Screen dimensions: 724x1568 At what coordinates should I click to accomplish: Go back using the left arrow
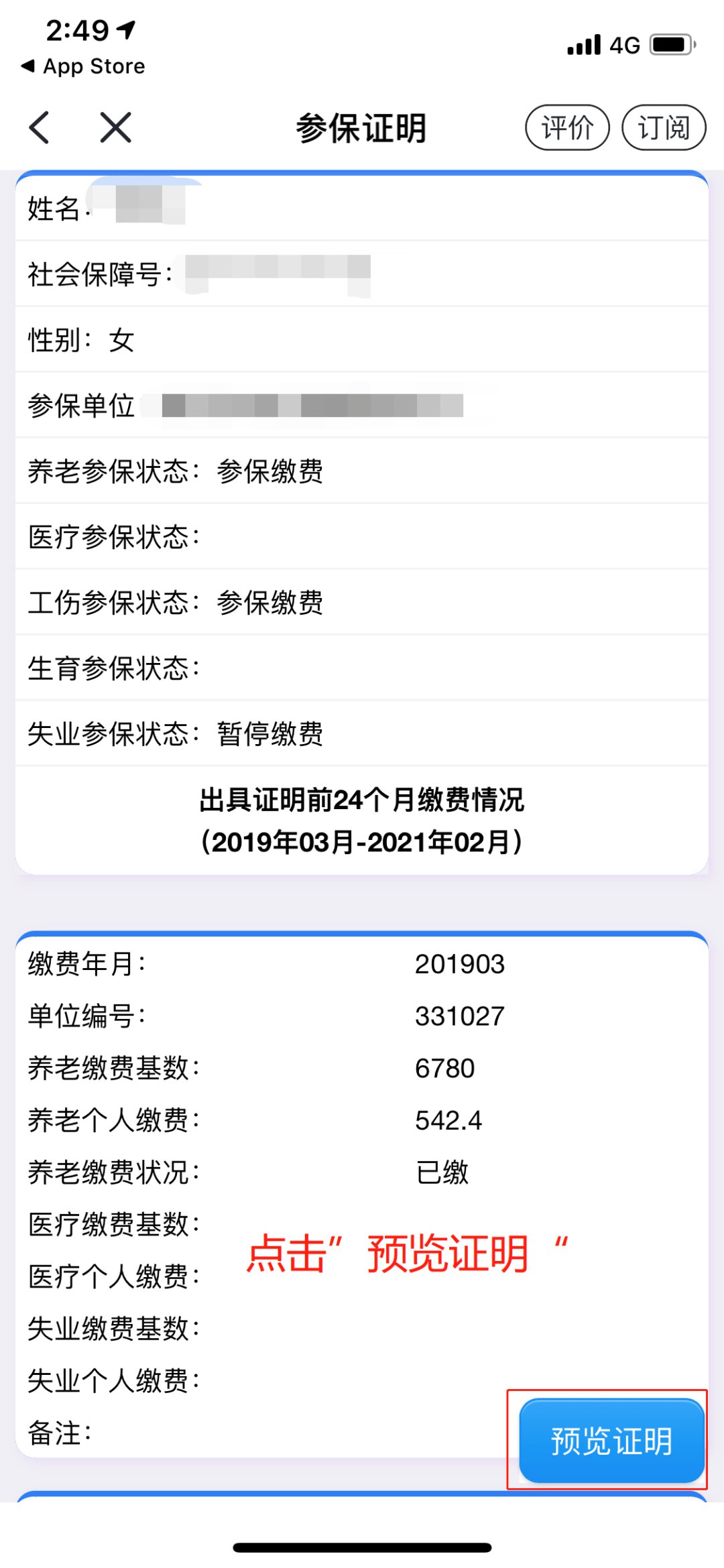[x=40, y=127]
